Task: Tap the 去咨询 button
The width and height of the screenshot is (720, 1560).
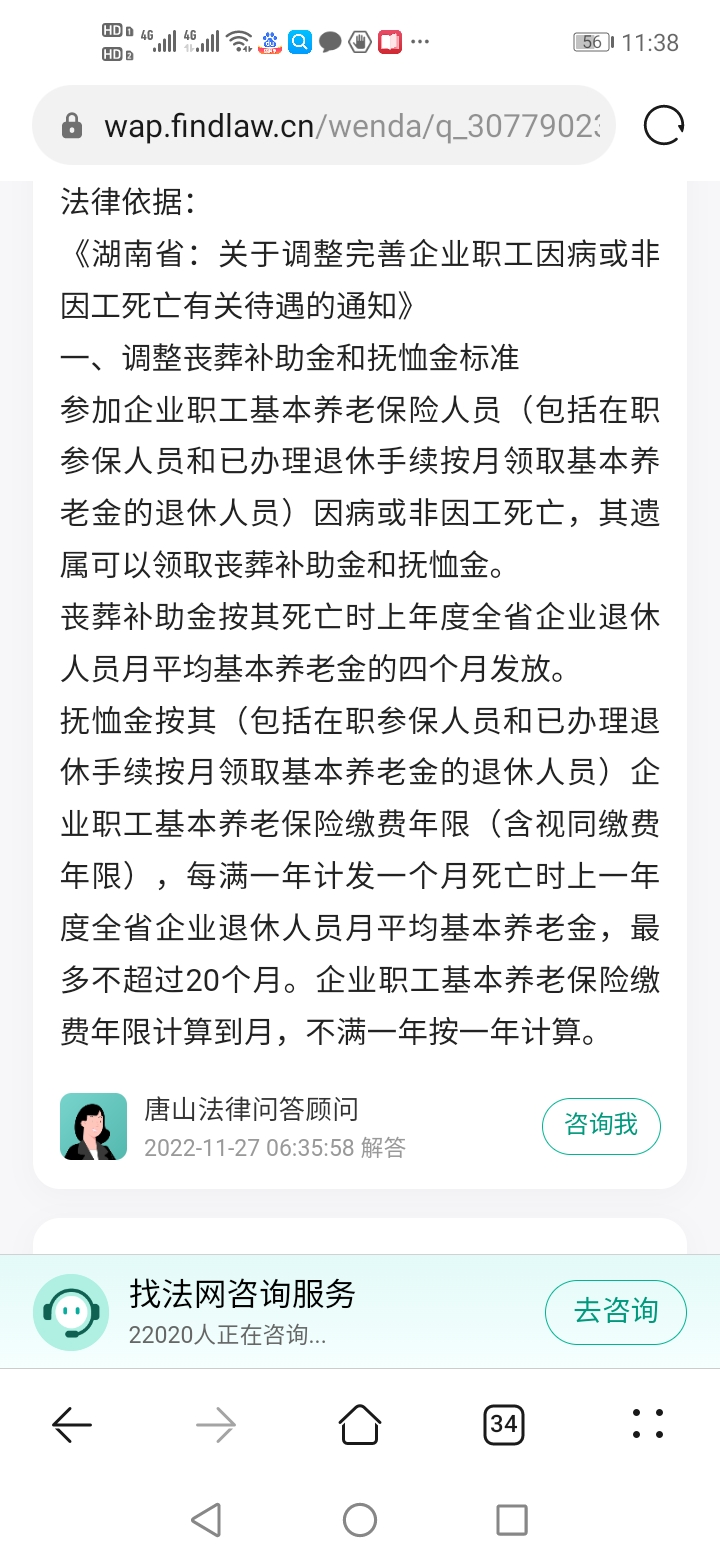Action: tap(615, 1311)
